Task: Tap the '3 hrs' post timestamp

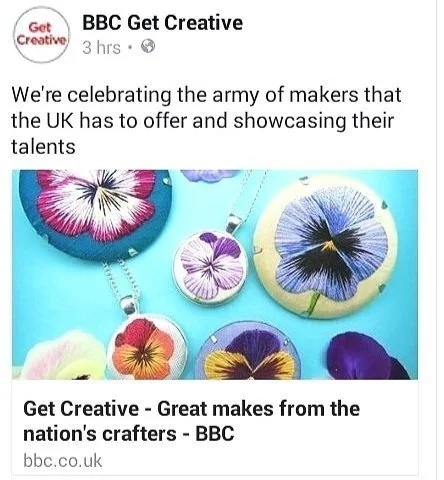Action: tap(101, 47)
